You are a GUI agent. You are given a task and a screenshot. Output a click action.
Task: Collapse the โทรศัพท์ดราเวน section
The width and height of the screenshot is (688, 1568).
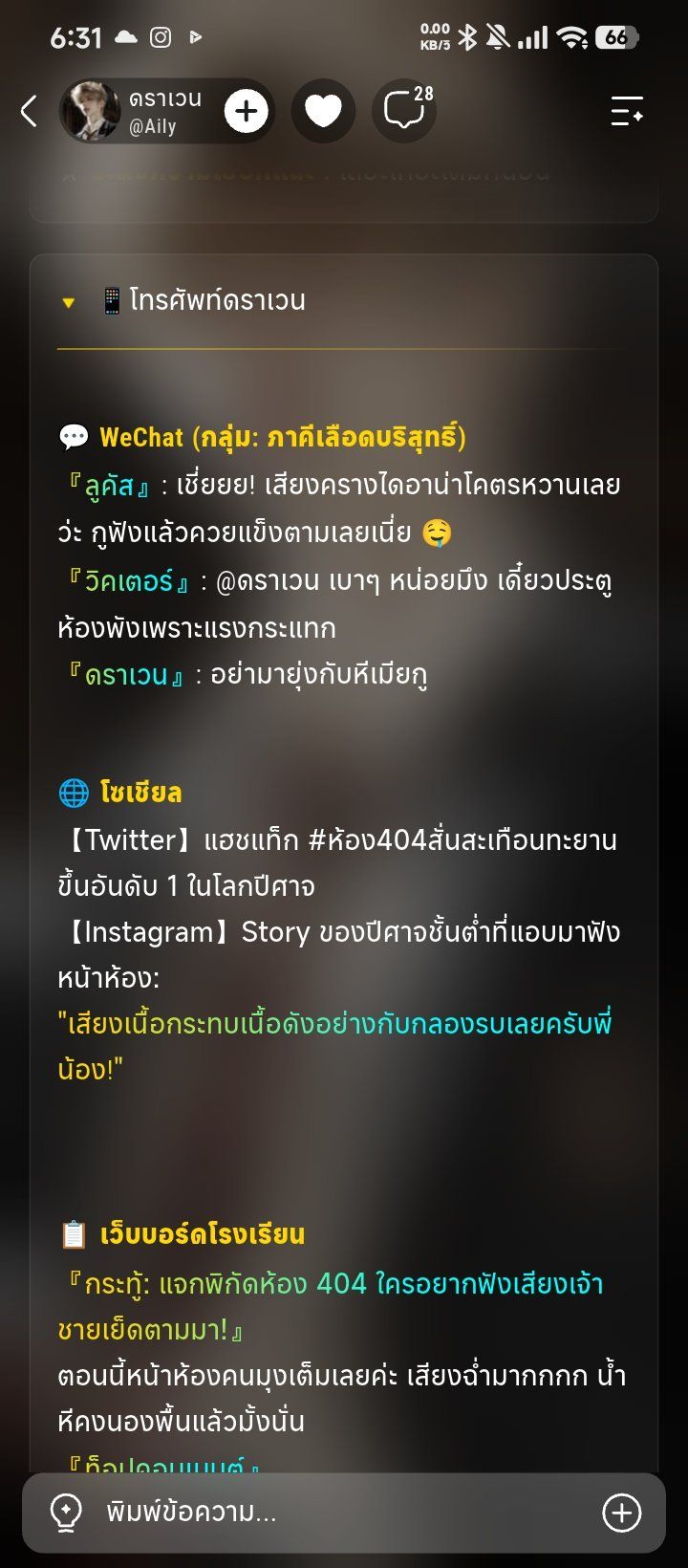(68, 302)
